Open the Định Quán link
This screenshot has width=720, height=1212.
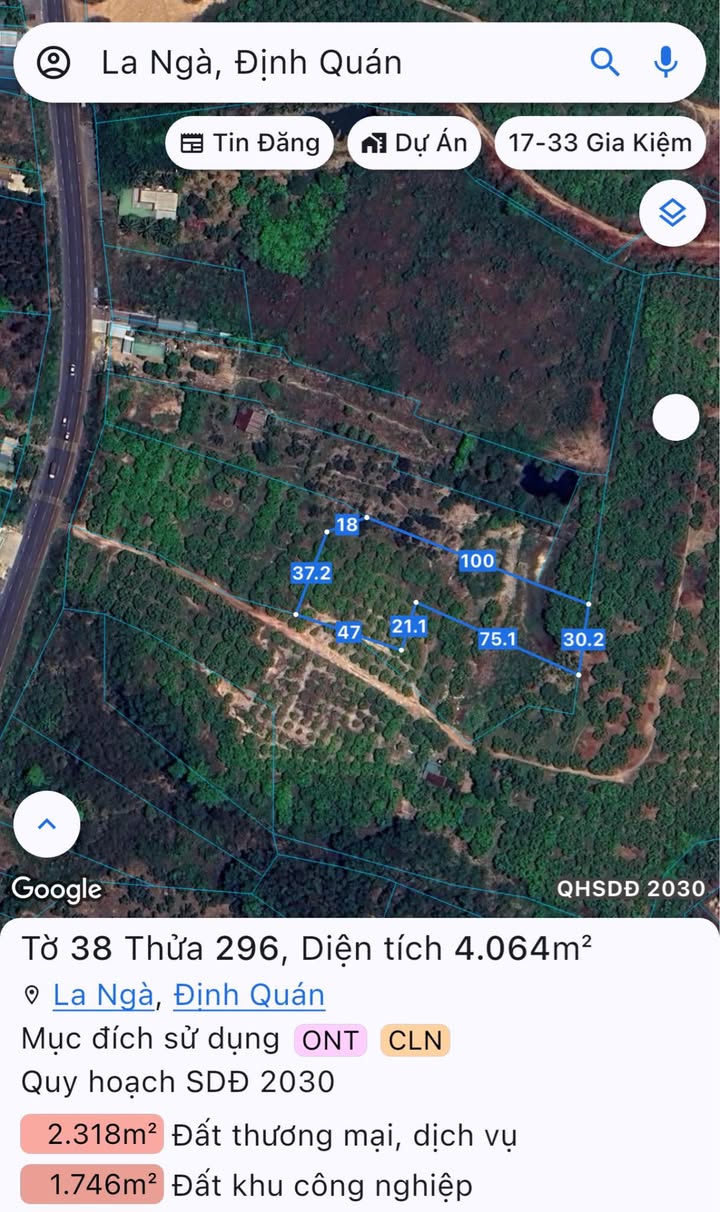248,995
